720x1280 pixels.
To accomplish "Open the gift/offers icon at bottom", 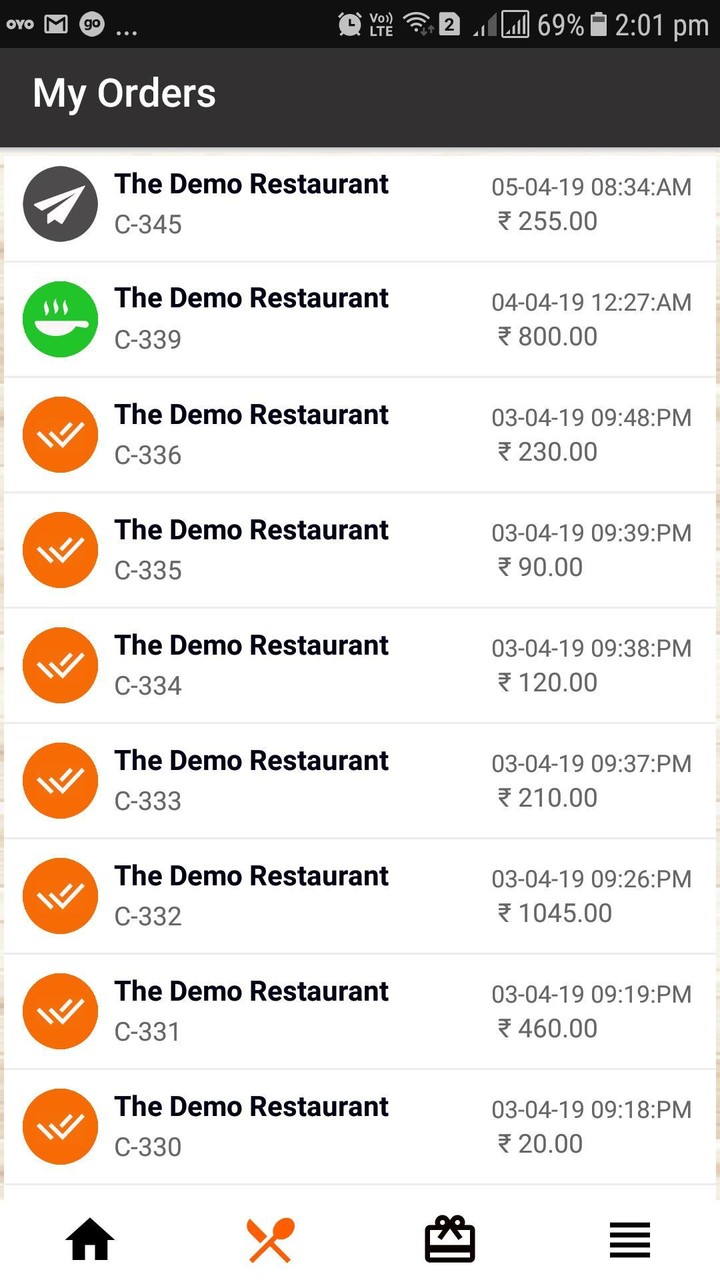I will (x=450, y=1238).
